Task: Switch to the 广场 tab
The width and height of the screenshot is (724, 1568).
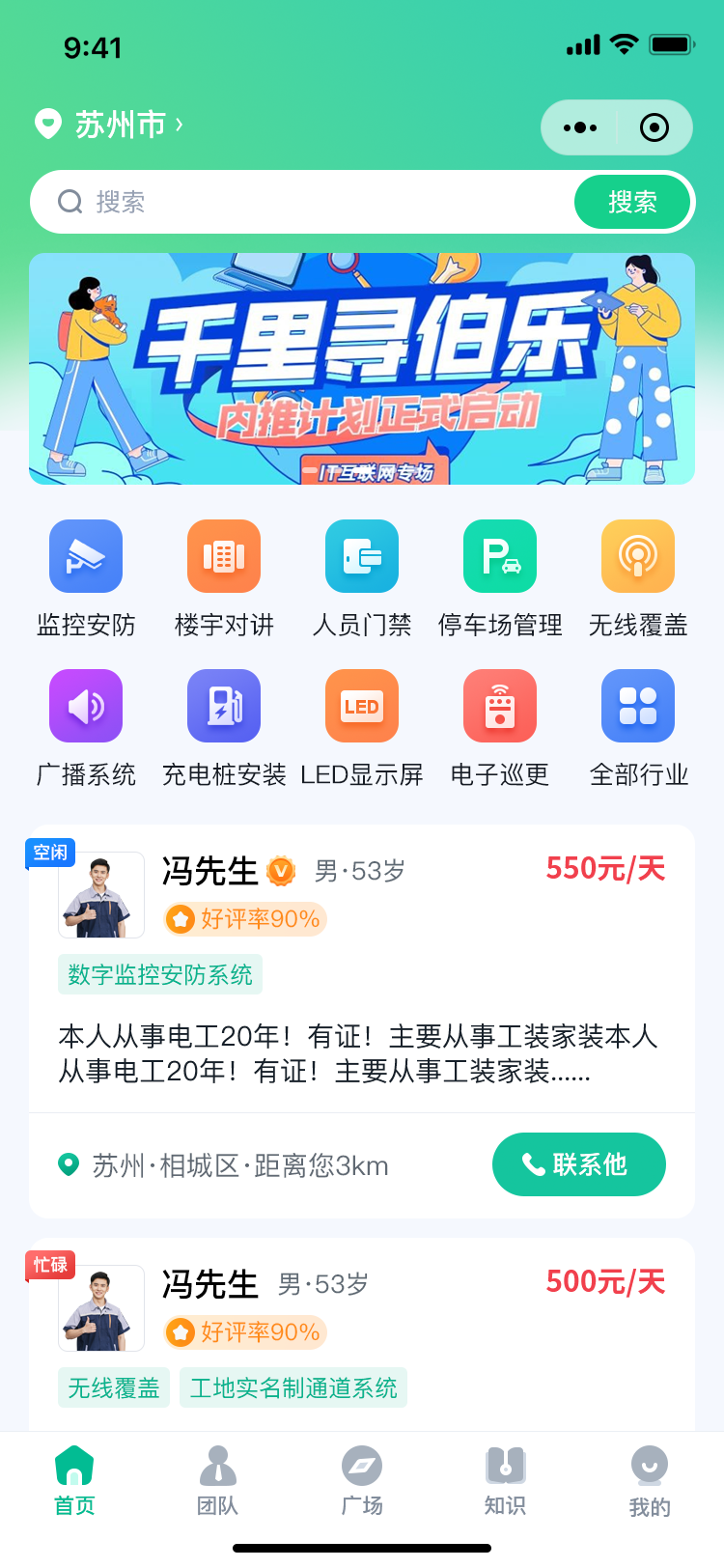Action: click(x=362, y=1481)
